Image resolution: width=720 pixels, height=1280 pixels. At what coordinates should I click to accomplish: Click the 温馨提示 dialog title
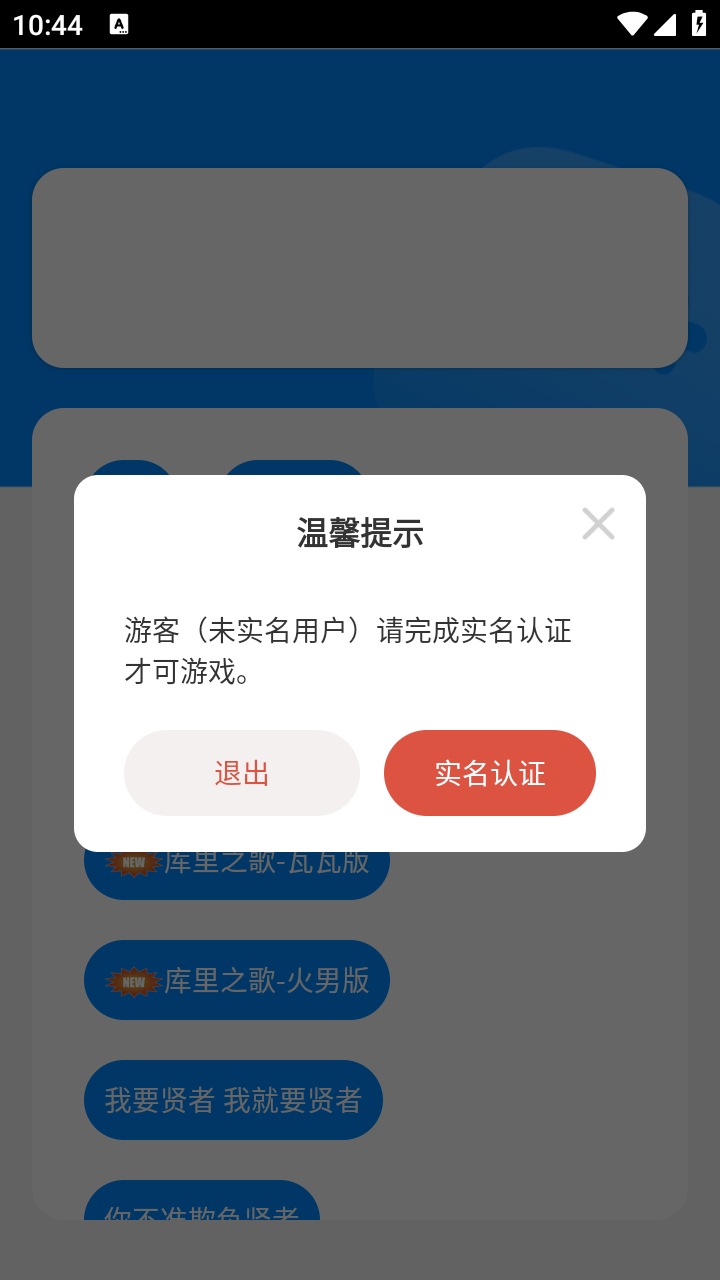click(360, 534)
